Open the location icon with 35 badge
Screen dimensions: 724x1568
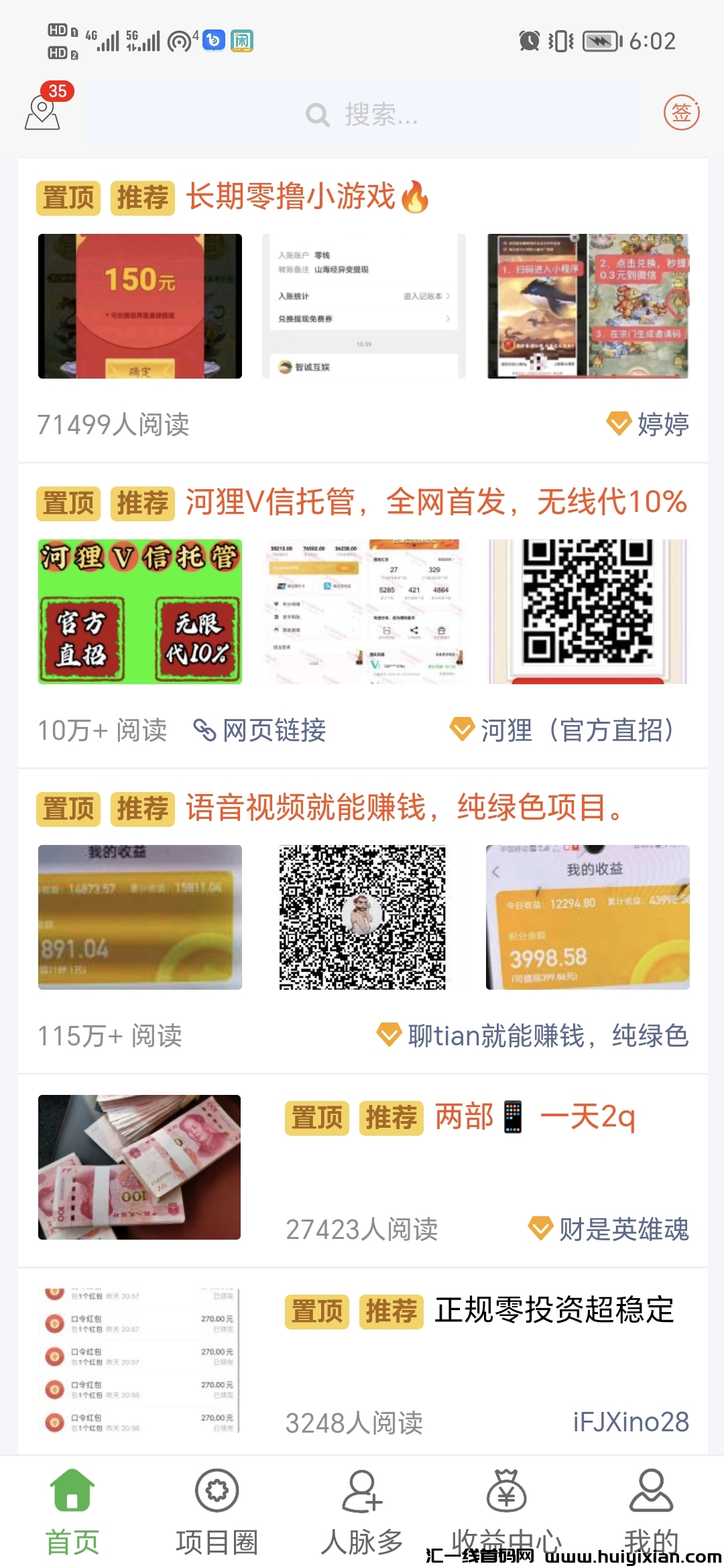pyautogui.click(x=43, y=111)
